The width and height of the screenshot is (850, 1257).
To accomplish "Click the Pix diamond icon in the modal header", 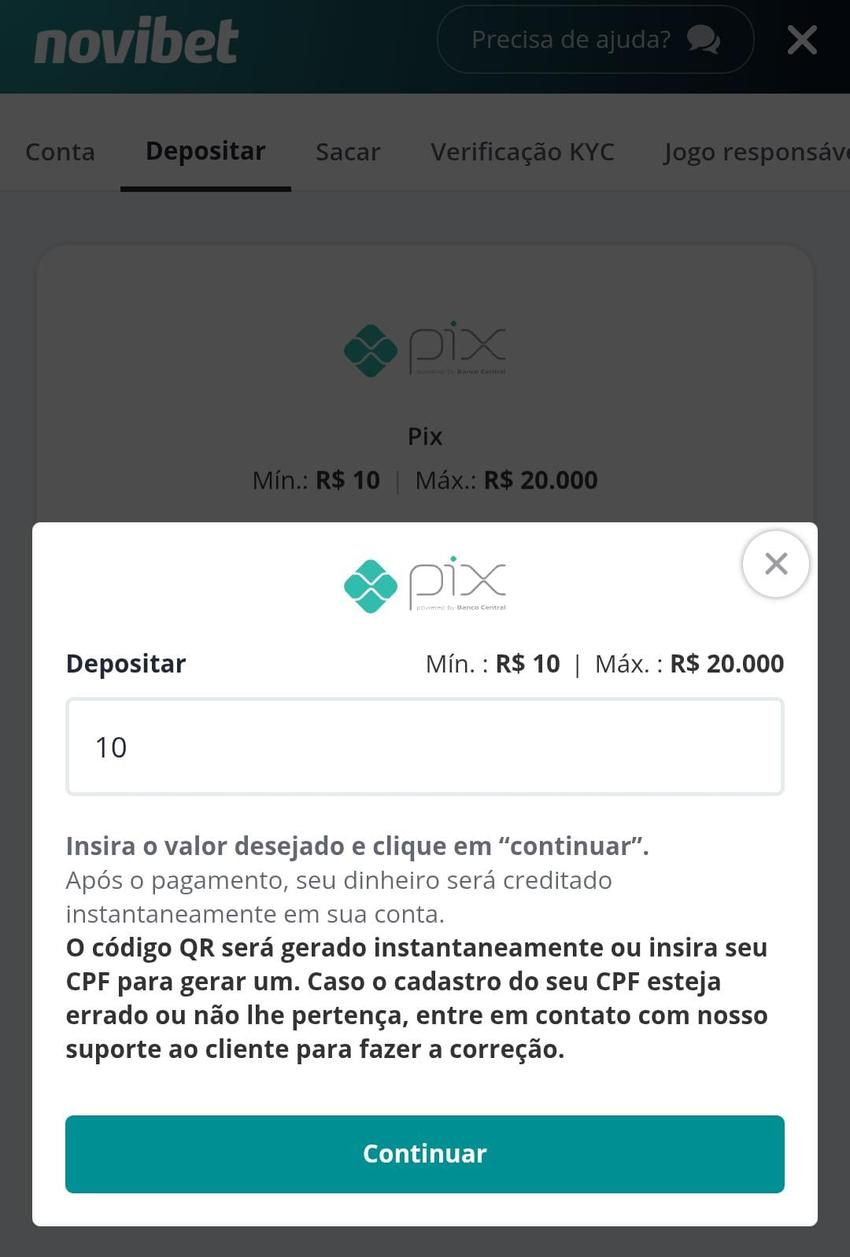I will 371,585.
